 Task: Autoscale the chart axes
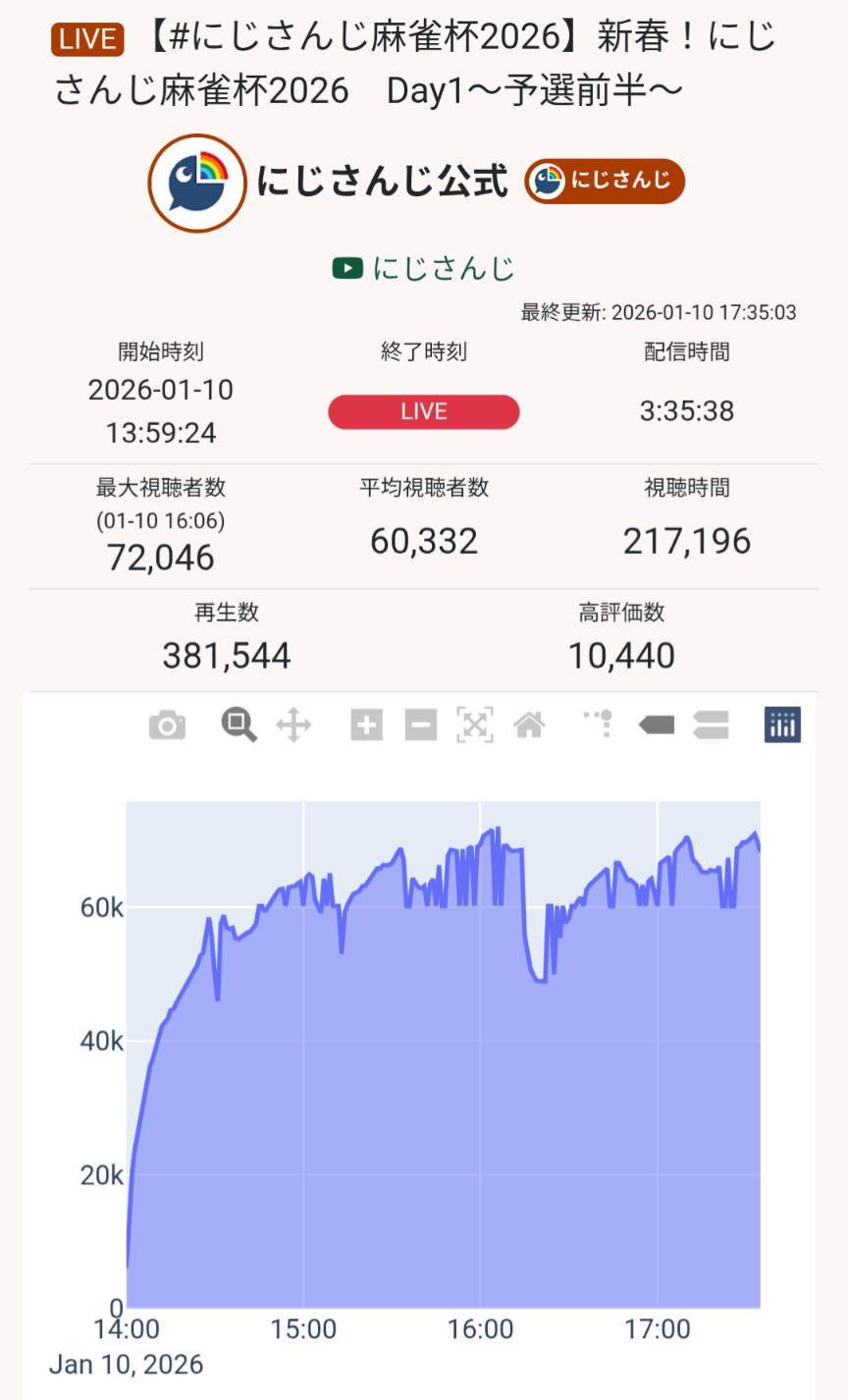pos(475,726)
